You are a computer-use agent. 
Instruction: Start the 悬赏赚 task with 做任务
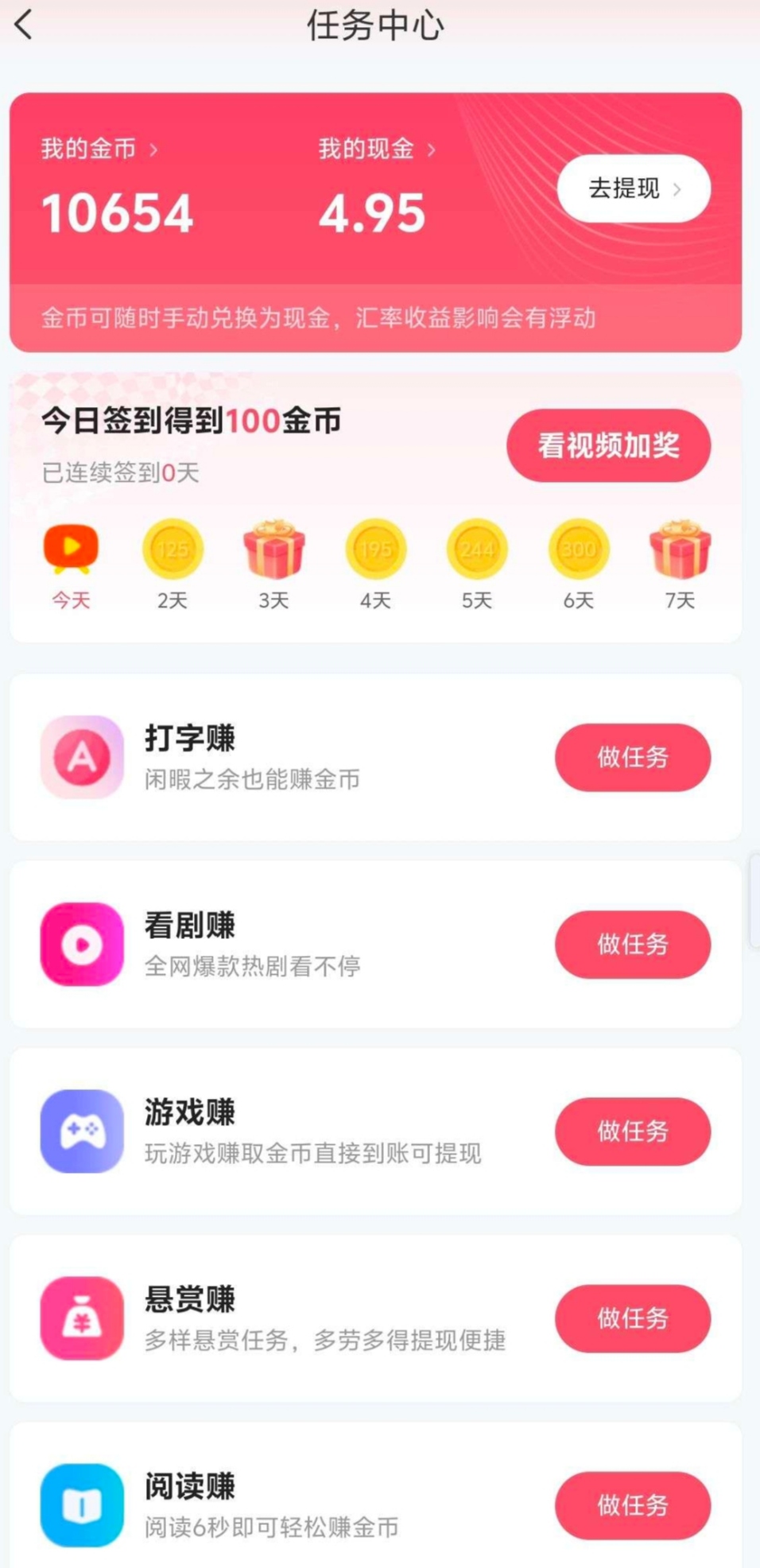click(632, 1318)
